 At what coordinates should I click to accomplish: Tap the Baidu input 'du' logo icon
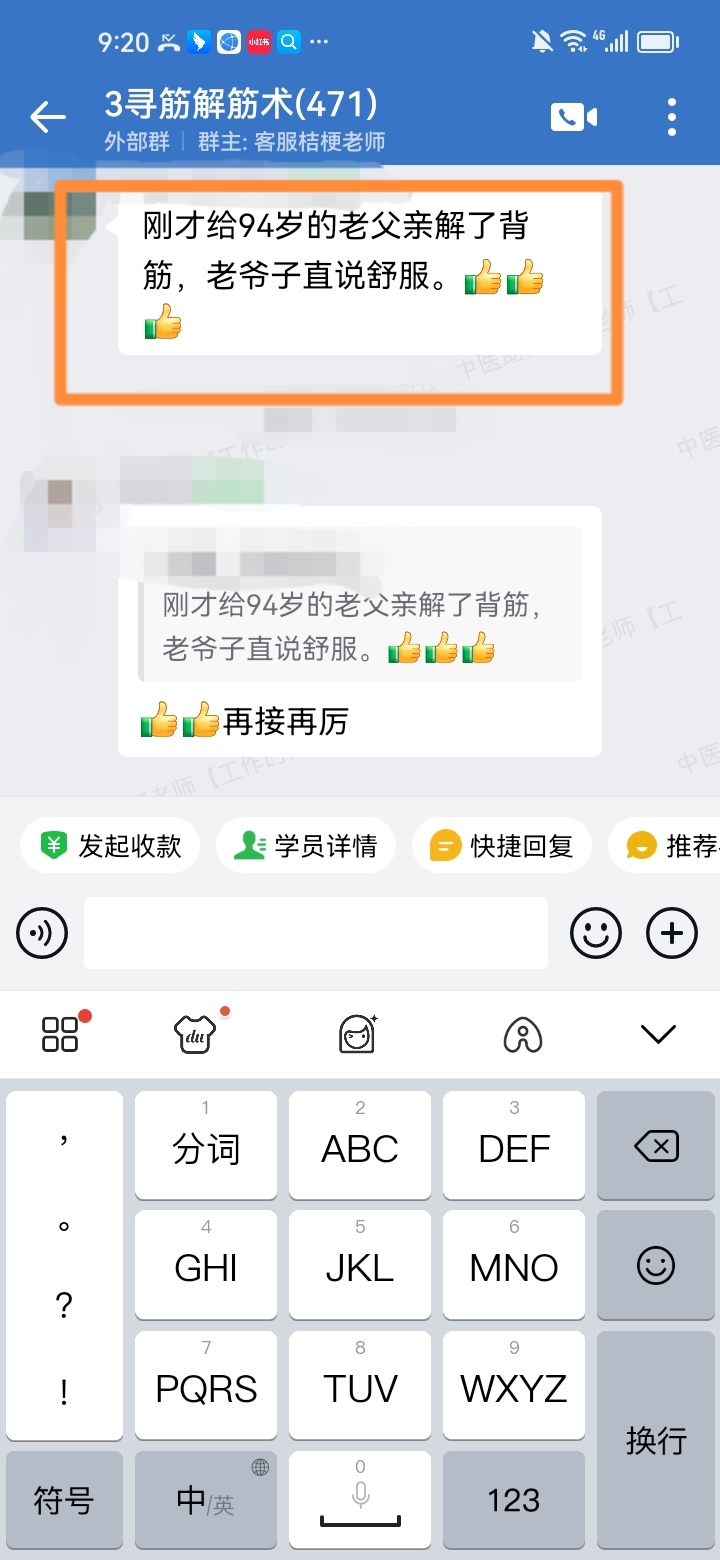pyautogui.click(x=192, y=1035)
